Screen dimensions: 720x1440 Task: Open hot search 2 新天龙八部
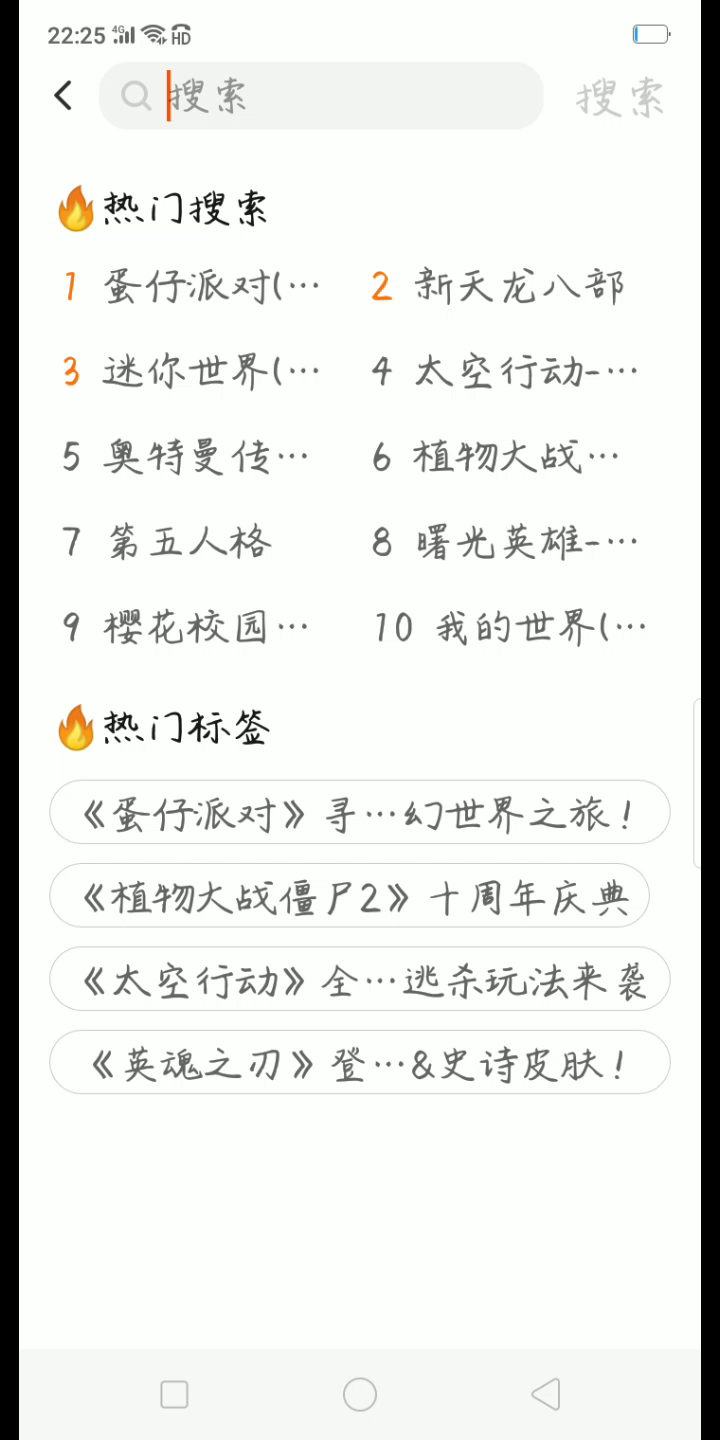503,287
